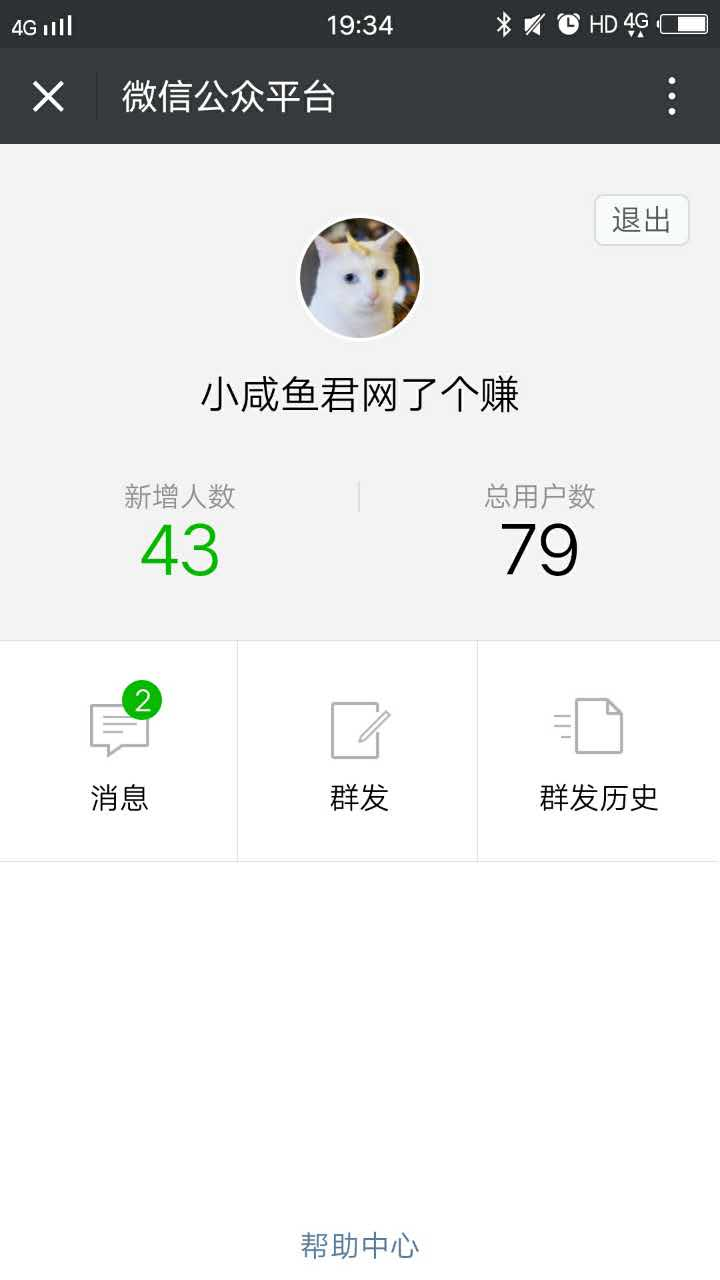This screenshot has width=720, height=1280.
Task: Open the three-dot overflow menu
Action: [672, 97]
